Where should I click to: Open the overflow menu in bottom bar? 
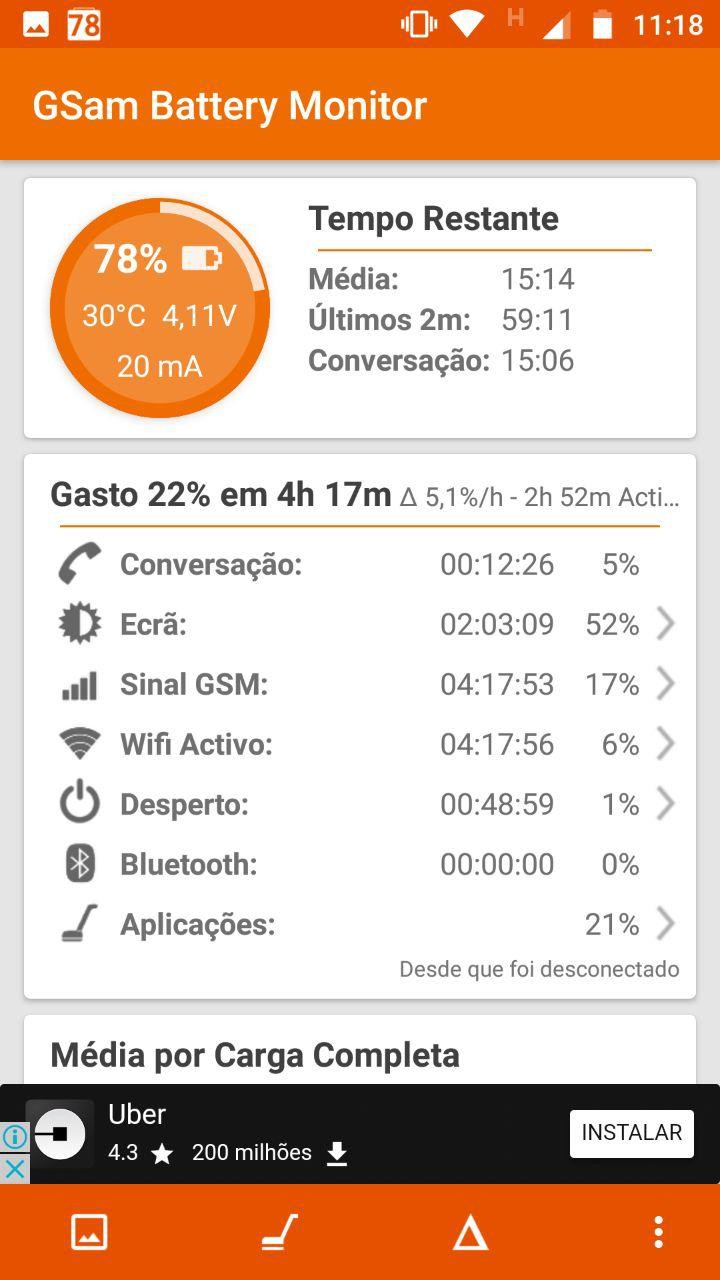click(x=658, y=1232)
